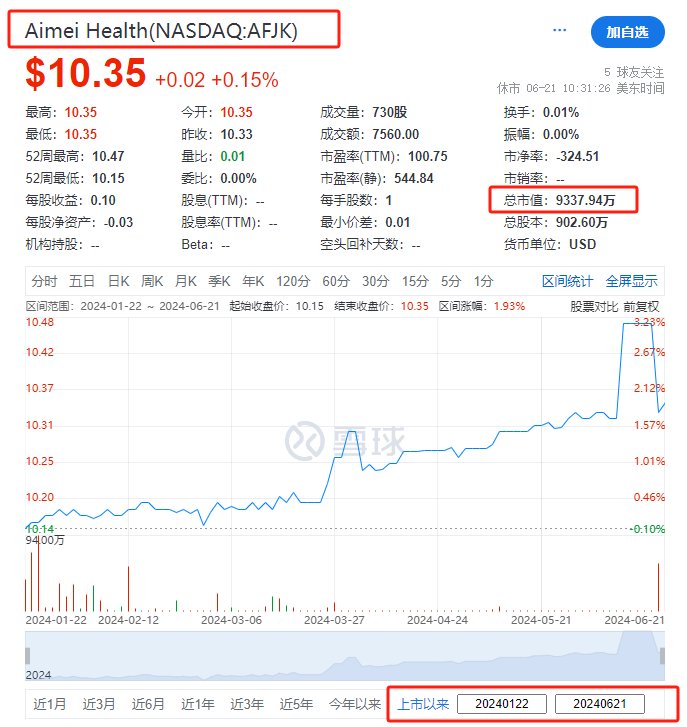
Task: Set range to 近6月
Action: coord(148,704)
